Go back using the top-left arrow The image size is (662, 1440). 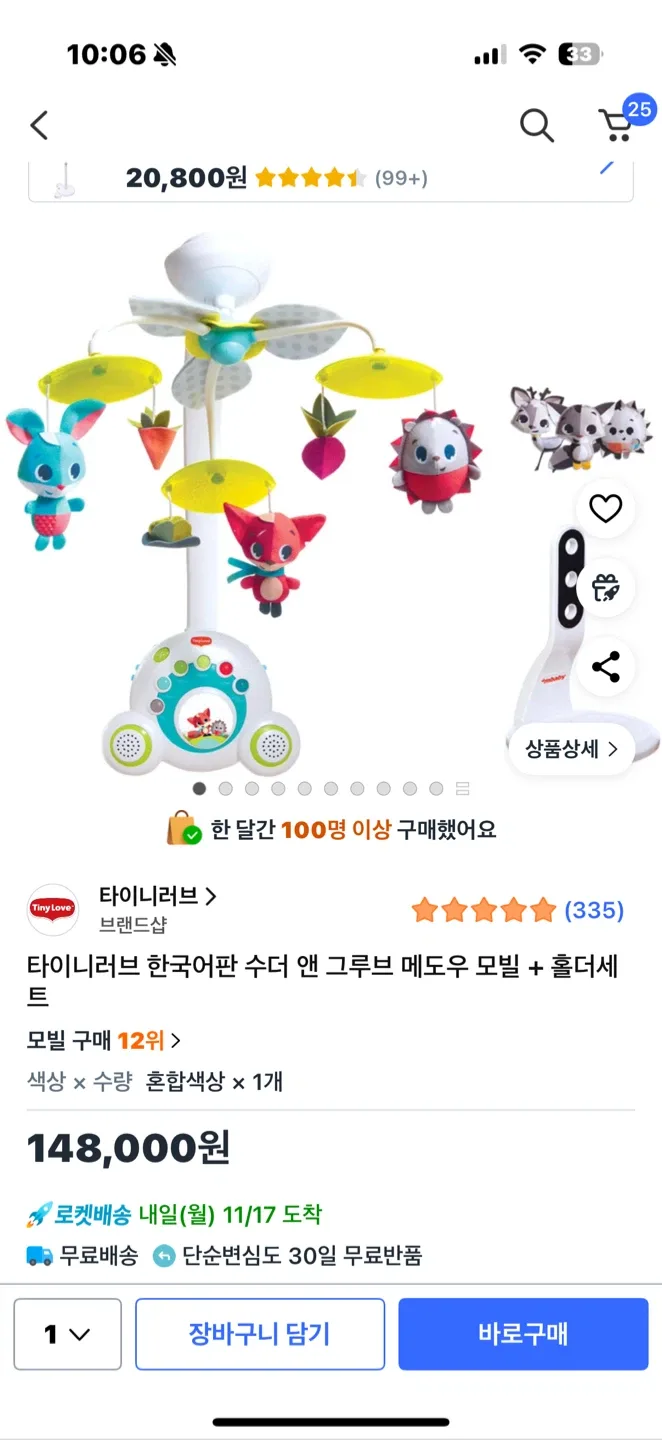point(39,126)
